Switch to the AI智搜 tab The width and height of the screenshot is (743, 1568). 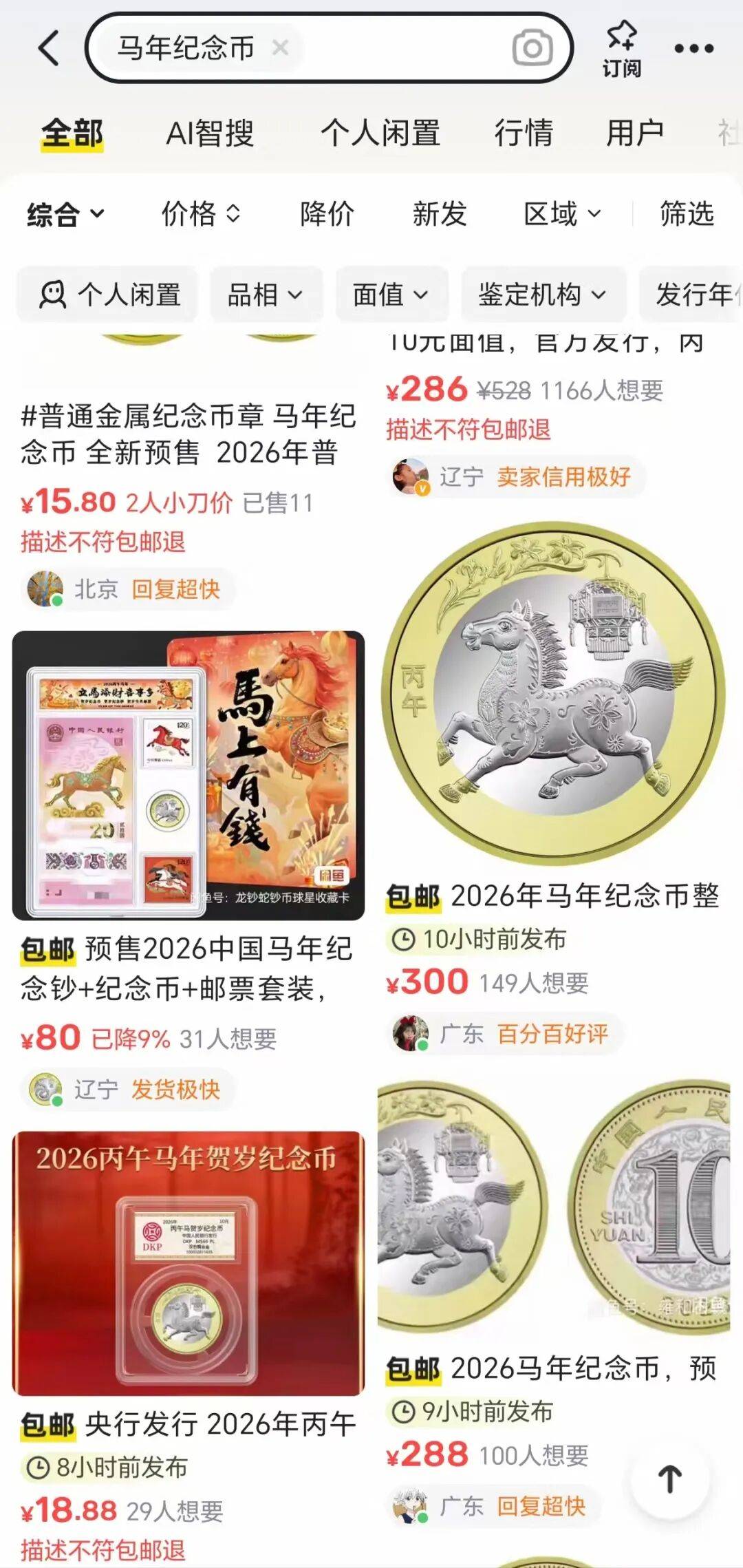[x=210, y=133]
